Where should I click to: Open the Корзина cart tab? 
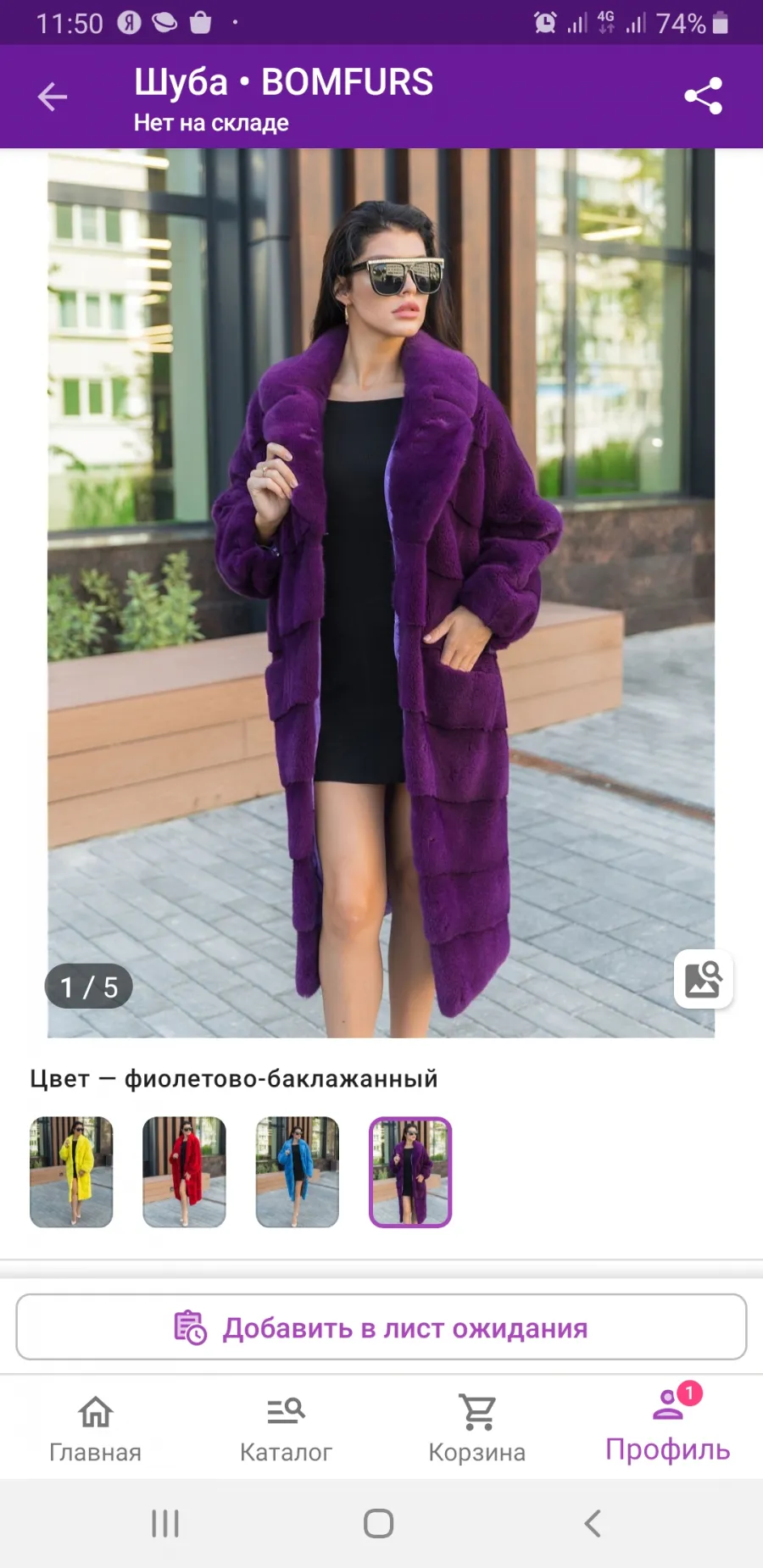tap(477, 1429)
